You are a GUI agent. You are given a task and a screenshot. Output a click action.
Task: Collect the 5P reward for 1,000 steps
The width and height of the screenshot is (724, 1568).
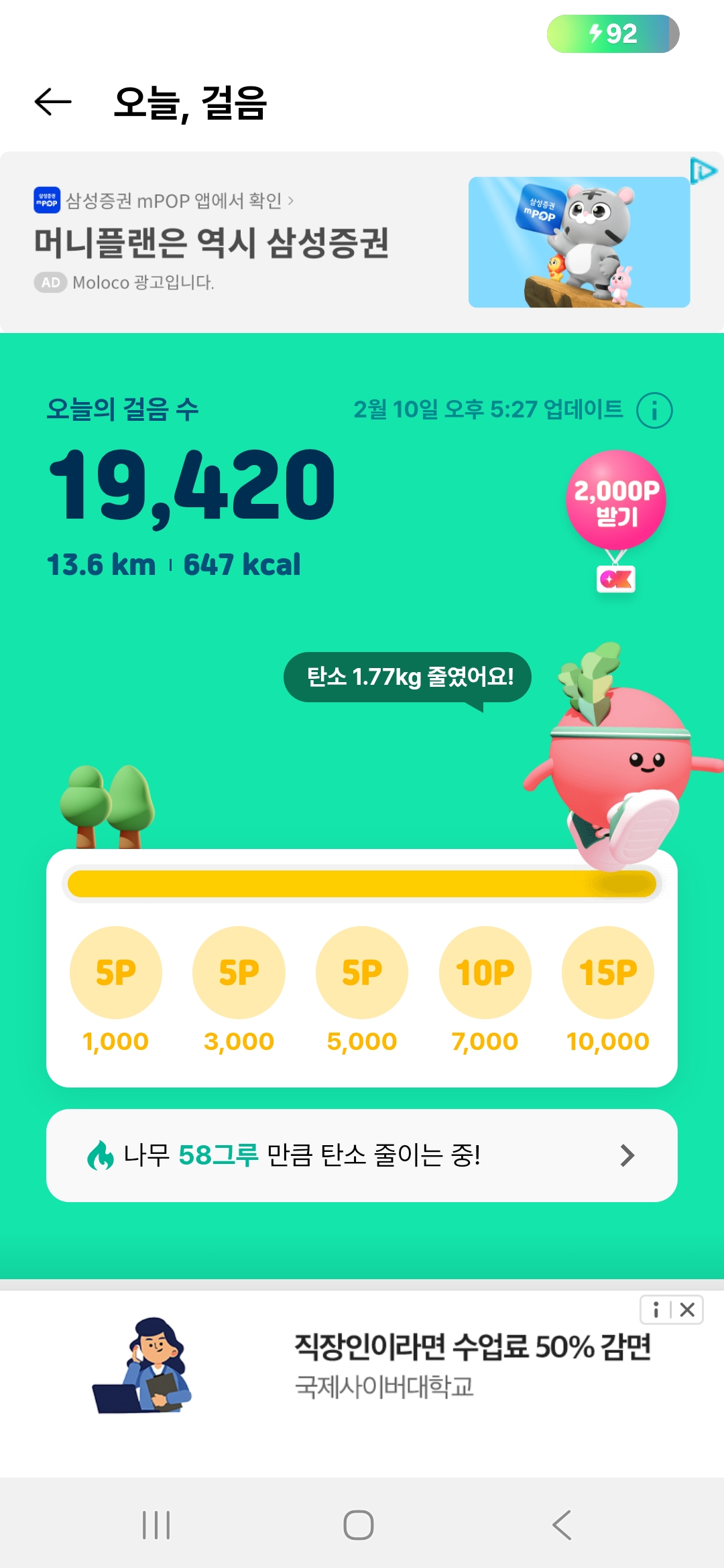click(x=116, y=972)
